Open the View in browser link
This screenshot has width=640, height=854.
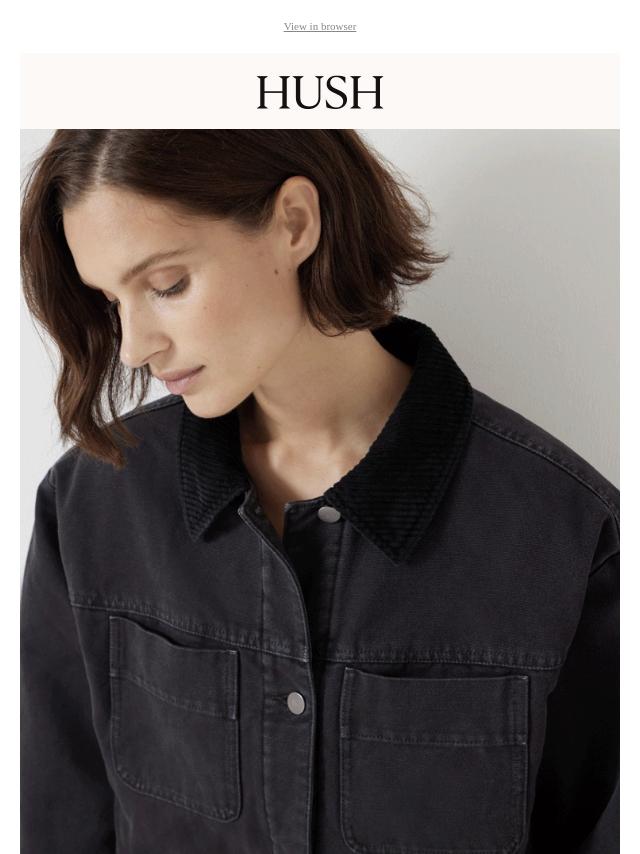click(x=319, y=27)
